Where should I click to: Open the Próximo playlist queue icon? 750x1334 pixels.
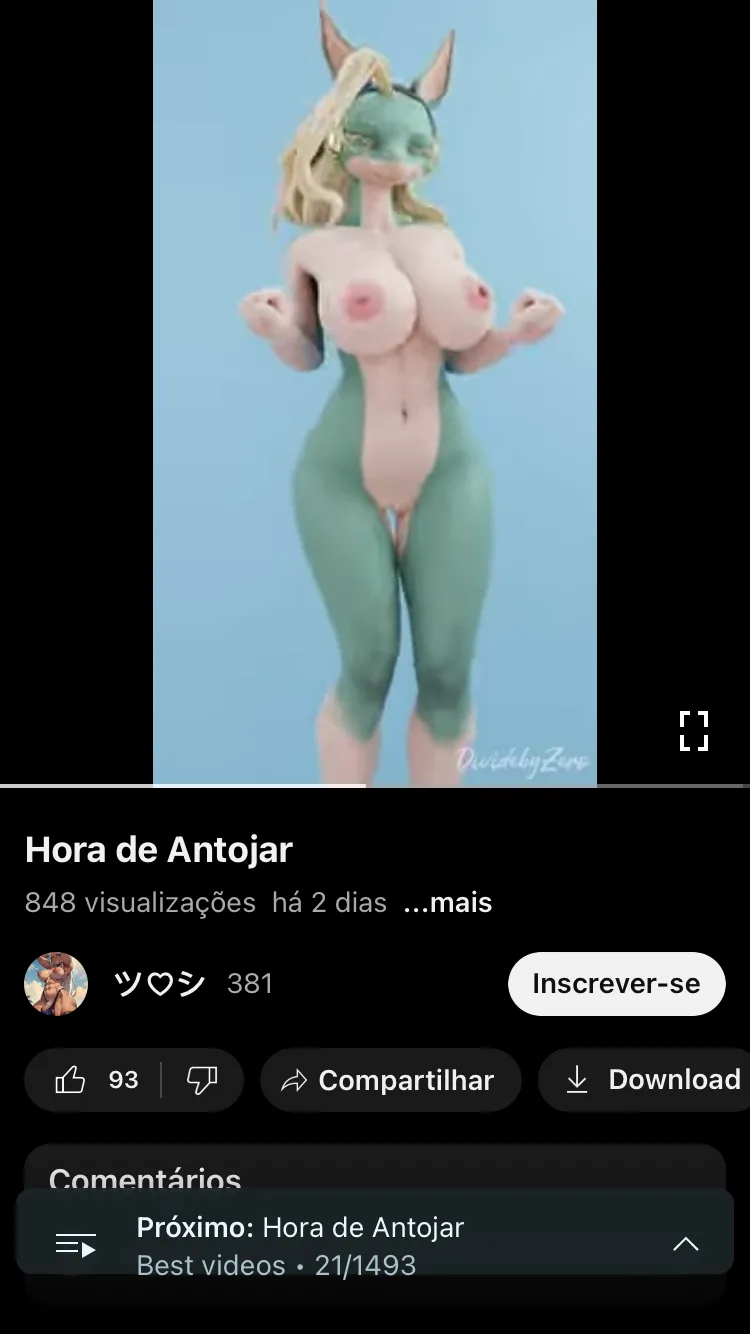76,1245
